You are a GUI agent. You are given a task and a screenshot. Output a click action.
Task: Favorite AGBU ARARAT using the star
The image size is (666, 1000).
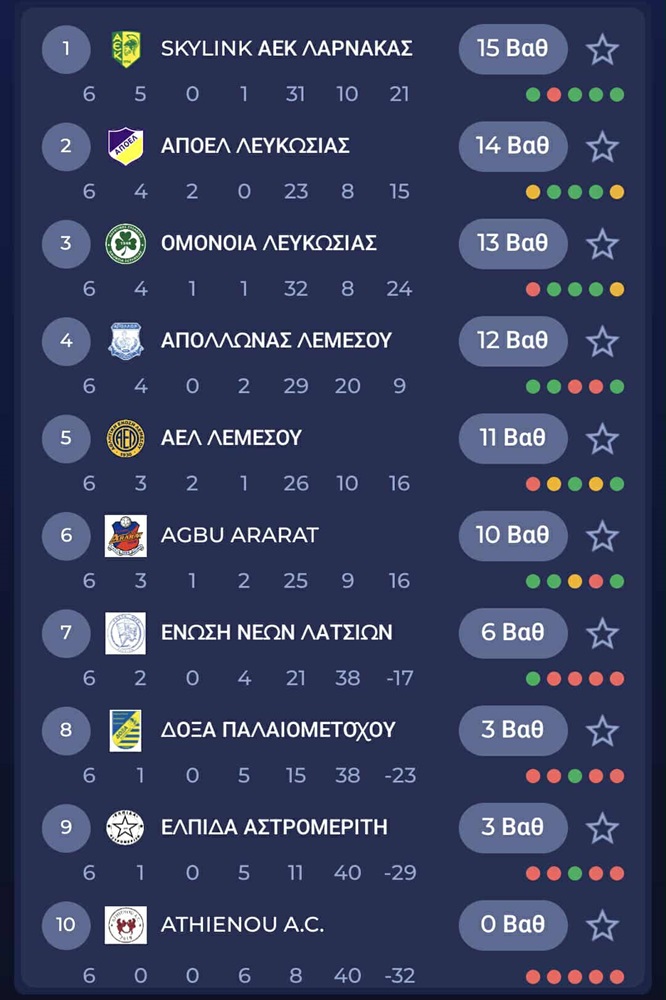(x=602, y=536)
